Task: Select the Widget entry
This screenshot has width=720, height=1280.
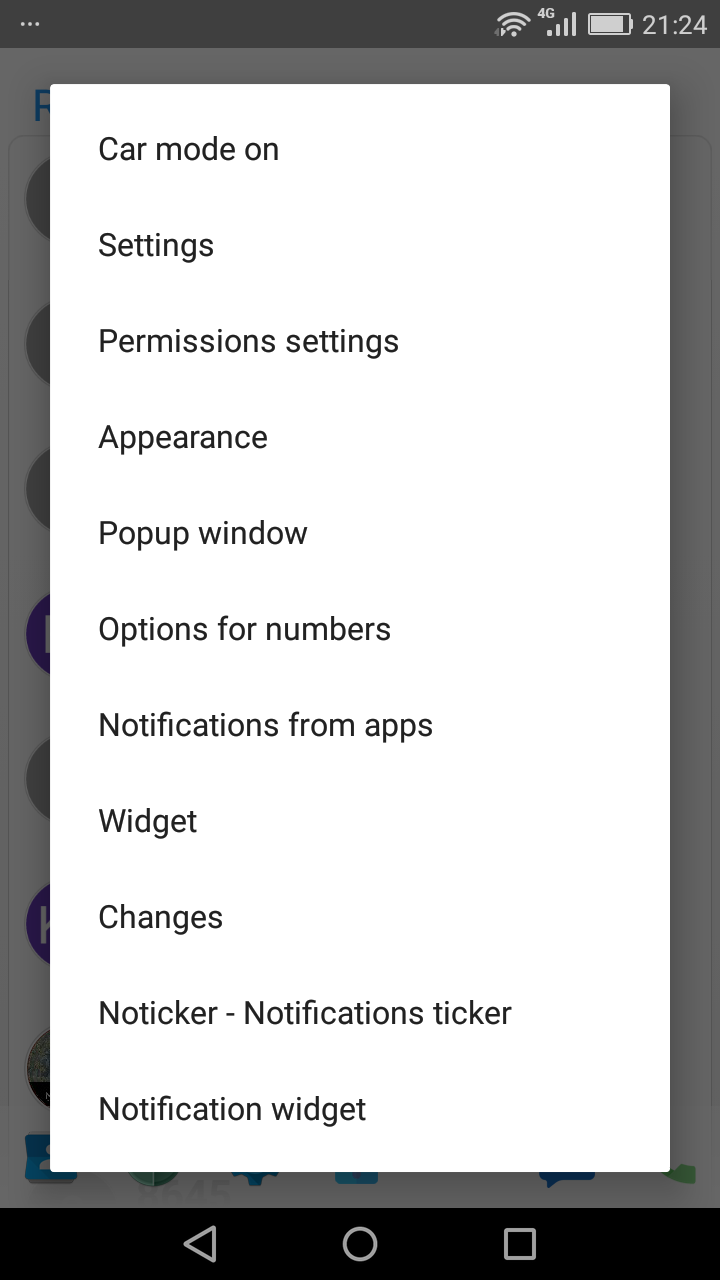Action: 147,821
